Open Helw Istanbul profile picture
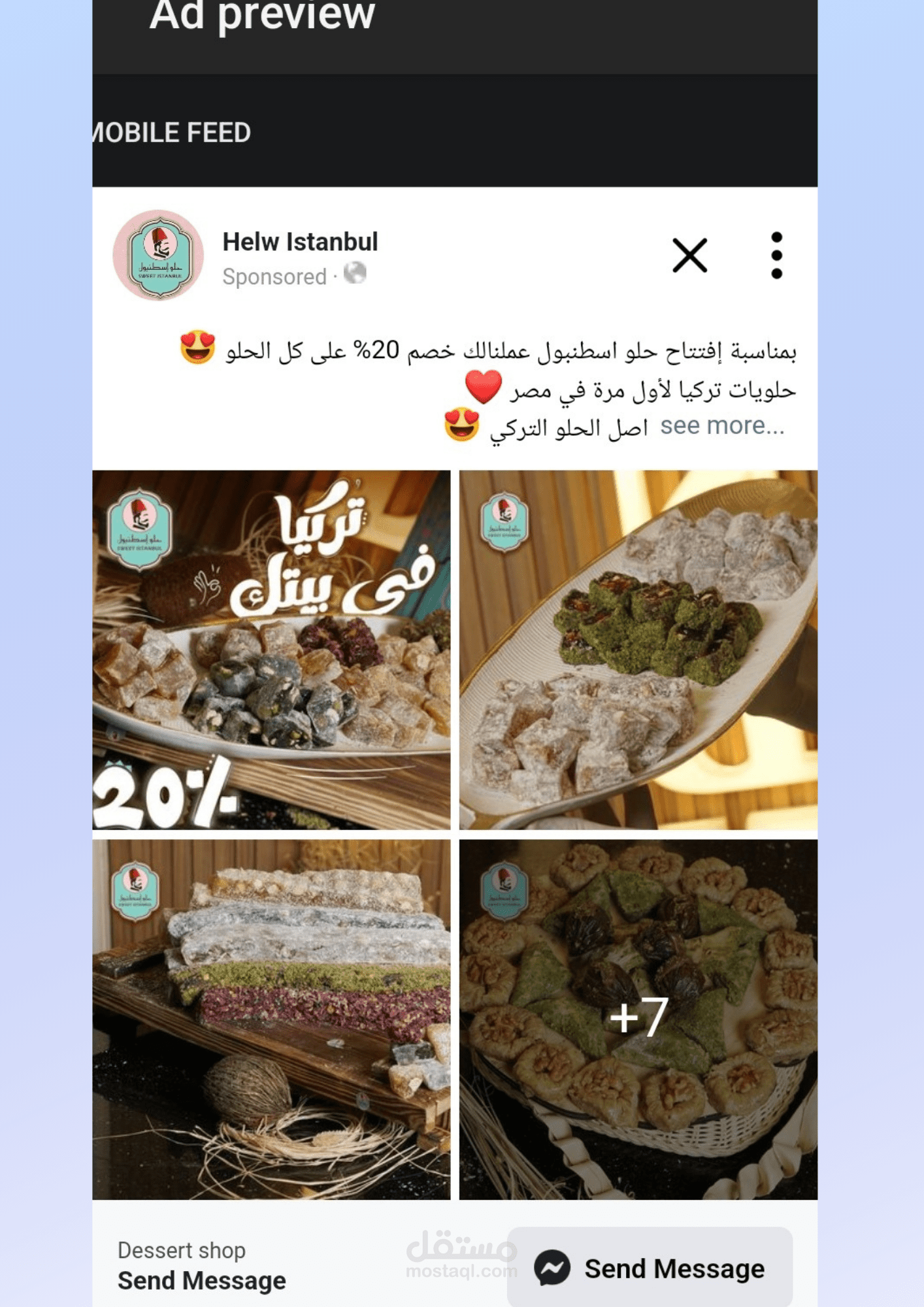924x1307 pixels. coord(158,255)
